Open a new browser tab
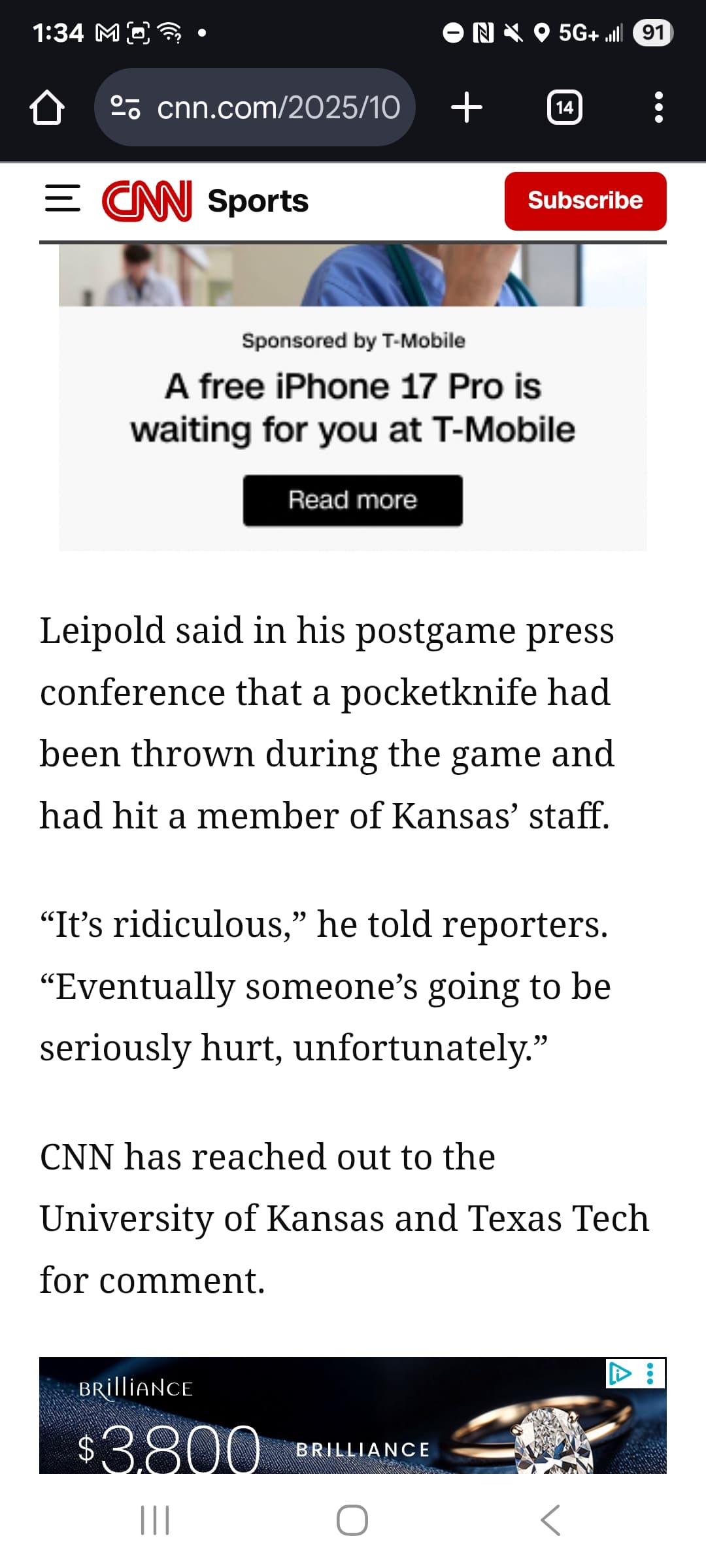 (467, 108)
